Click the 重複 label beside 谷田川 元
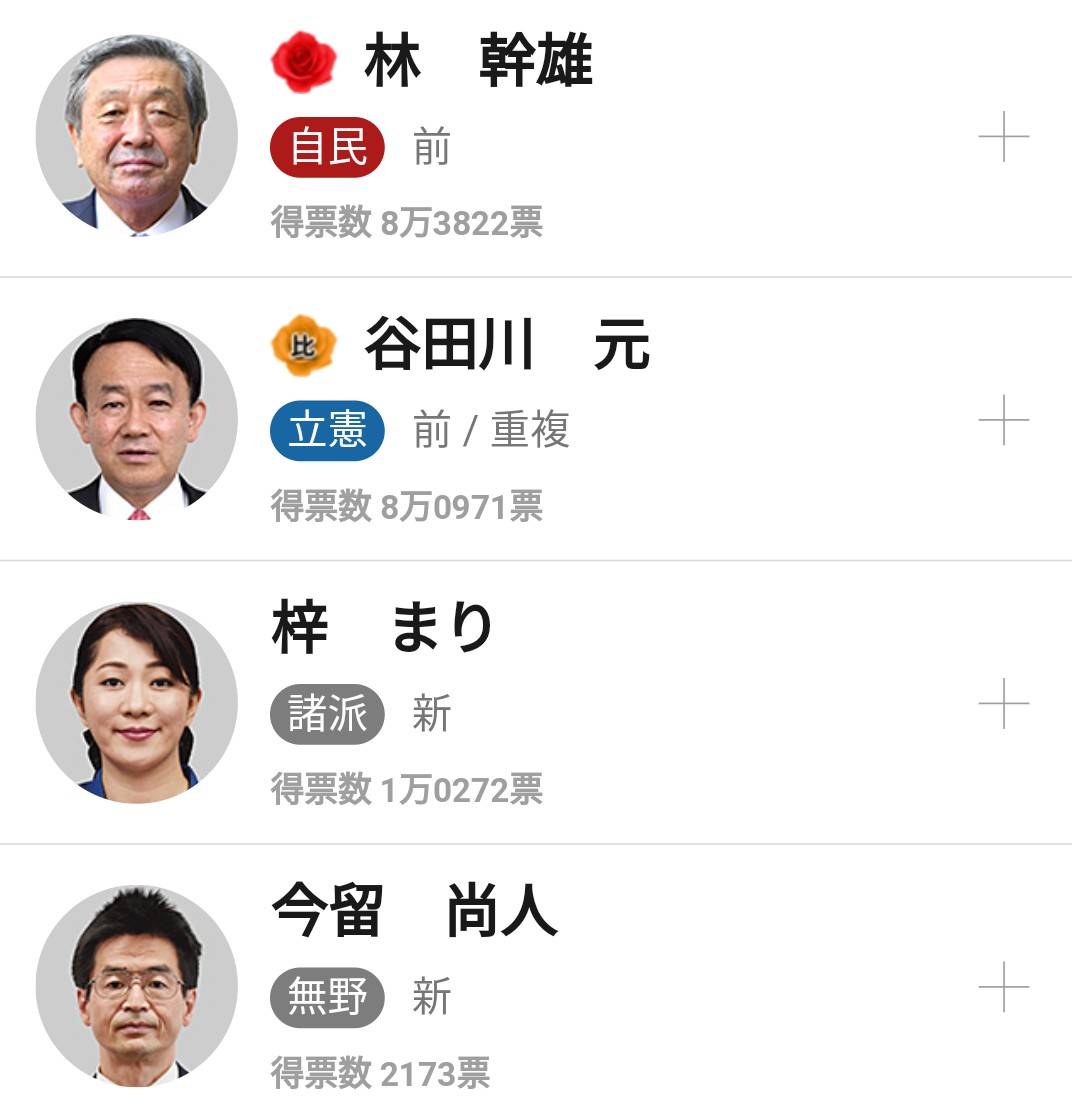 point(533,427)
